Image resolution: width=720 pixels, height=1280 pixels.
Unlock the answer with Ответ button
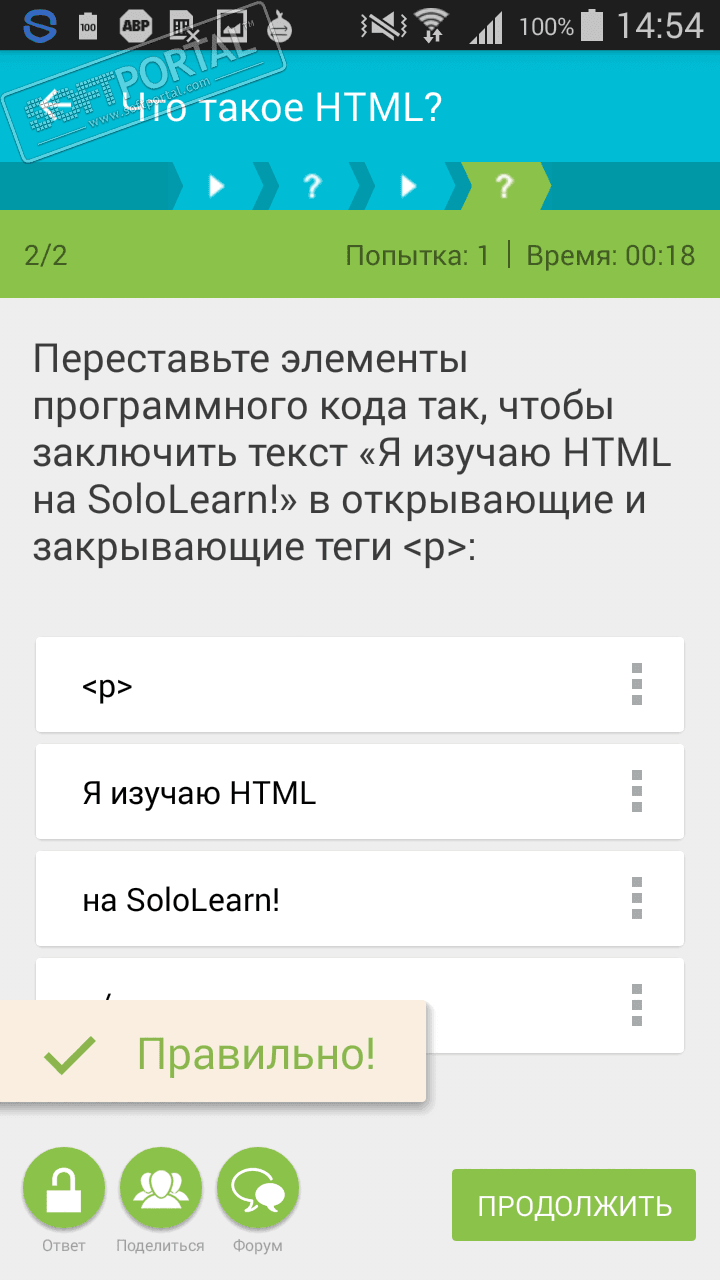point(64,1189)
